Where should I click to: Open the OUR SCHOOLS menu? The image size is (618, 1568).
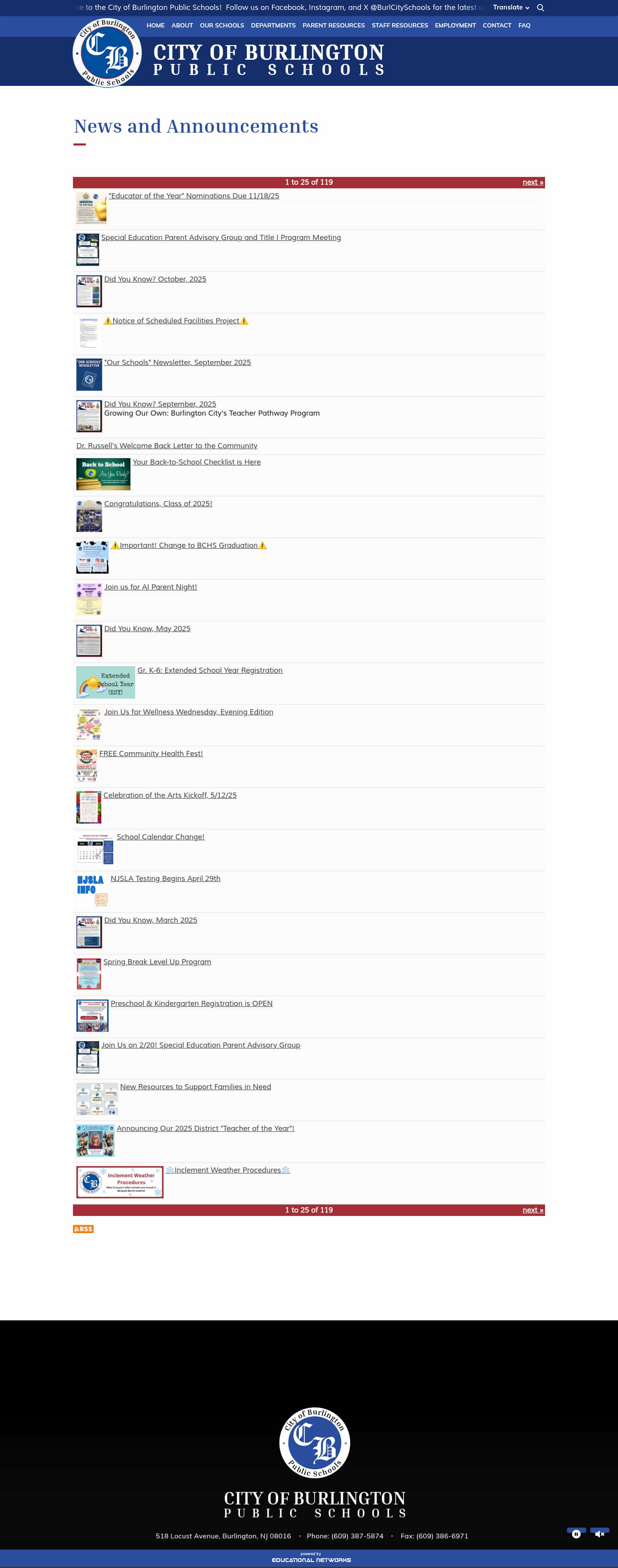221,26
